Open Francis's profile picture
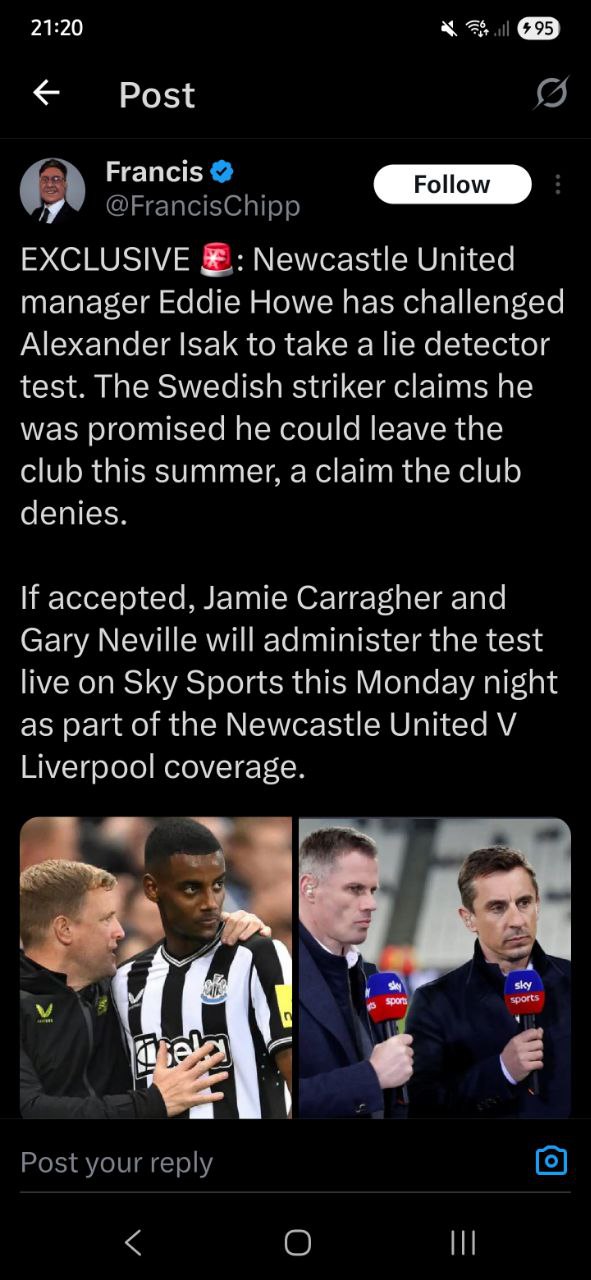This screenshot has height=1280, width=591. [x=52, y=189]
